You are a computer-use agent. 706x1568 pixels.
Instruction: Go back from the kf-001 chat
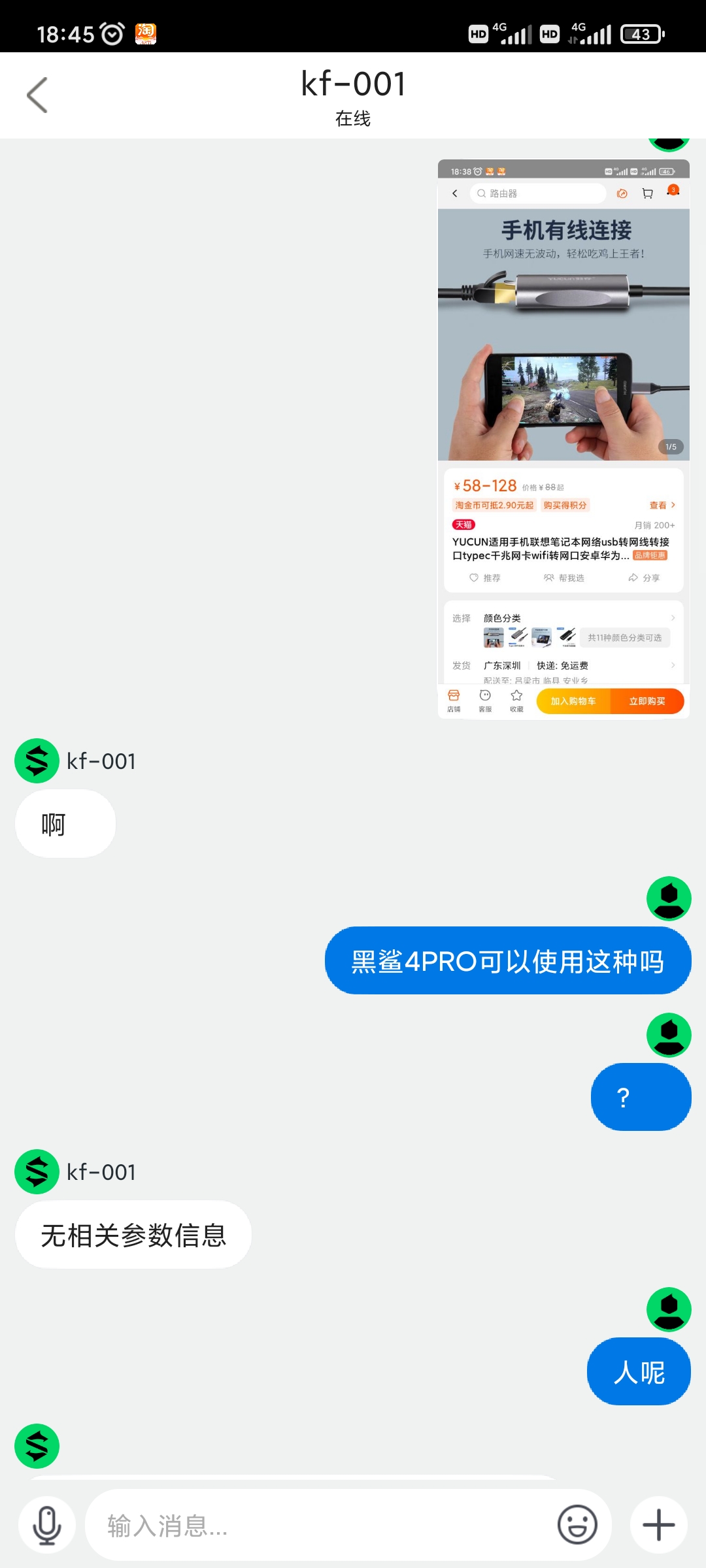37,95
